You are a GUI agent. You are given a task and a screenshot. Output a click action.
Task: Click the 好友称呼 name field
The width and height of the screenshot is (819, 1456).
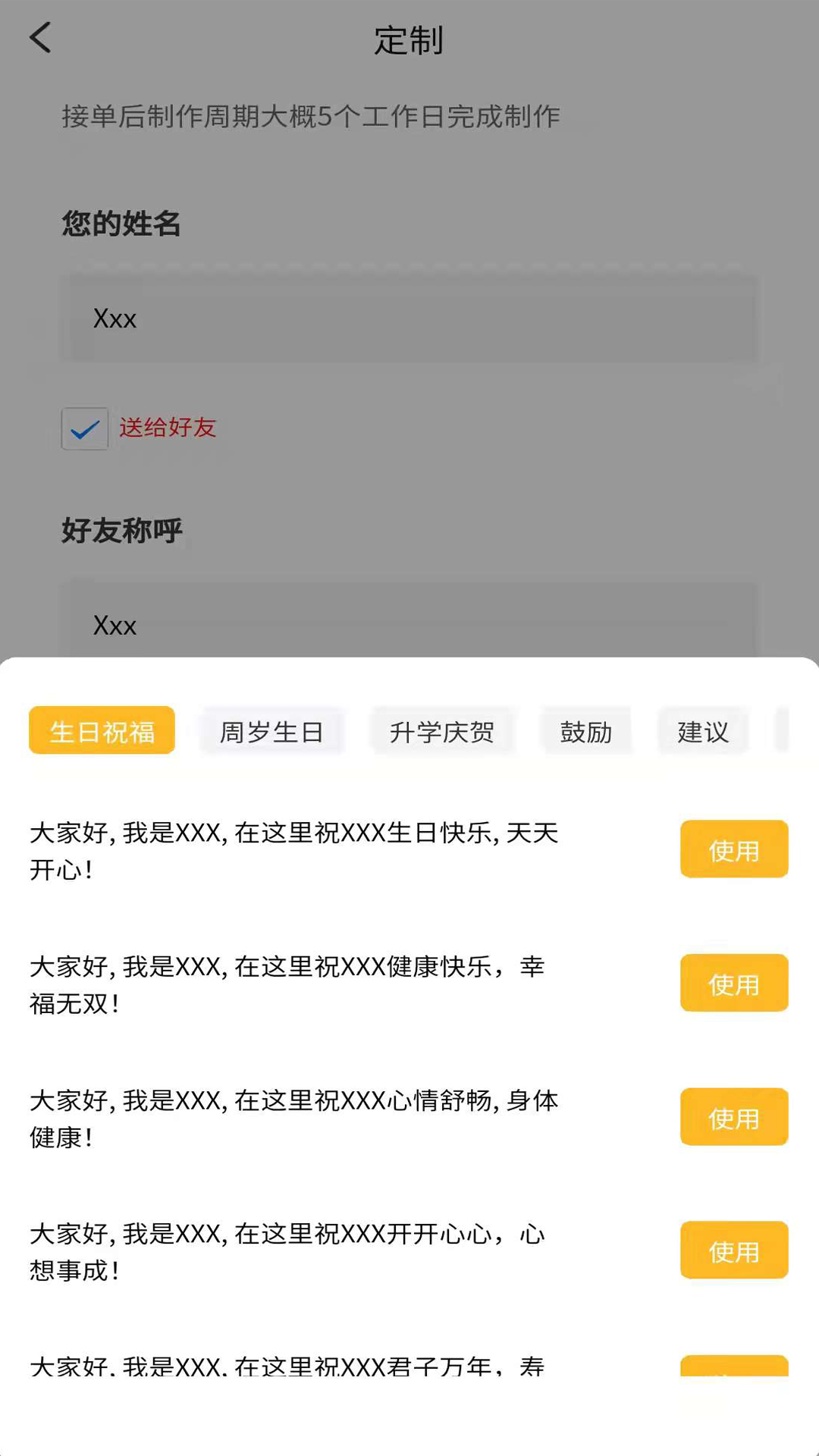pyautogui.click(x=409, y=624)
